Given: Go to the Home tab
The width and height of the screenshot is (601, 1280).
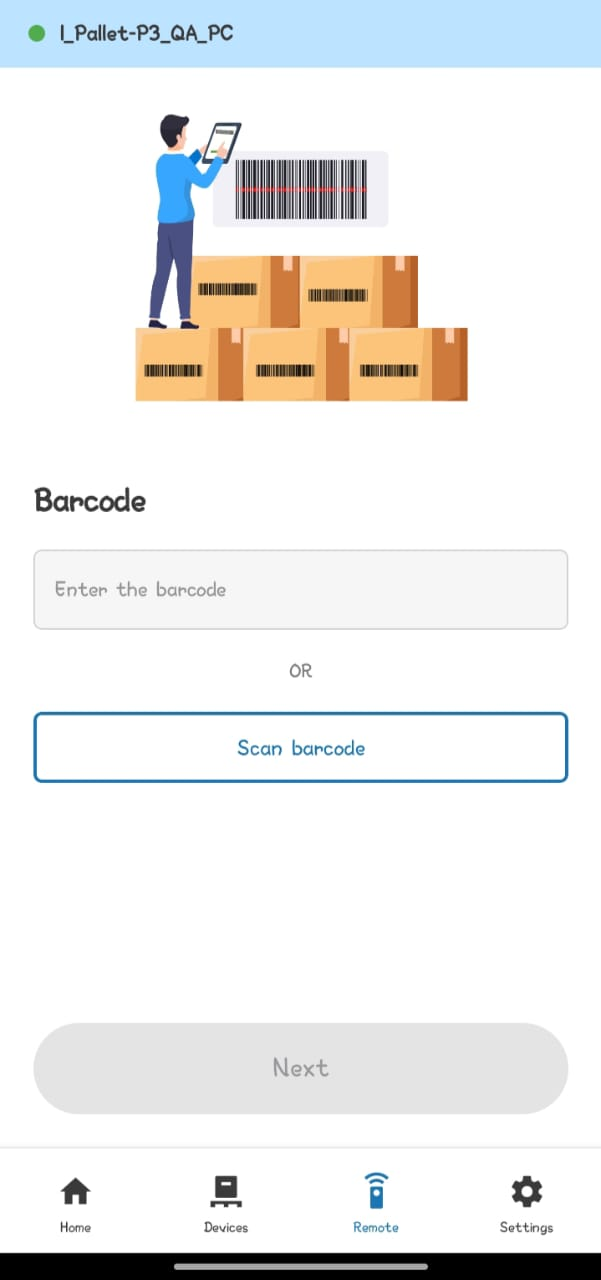Looking at the screenshot, I should (75, 1202).
